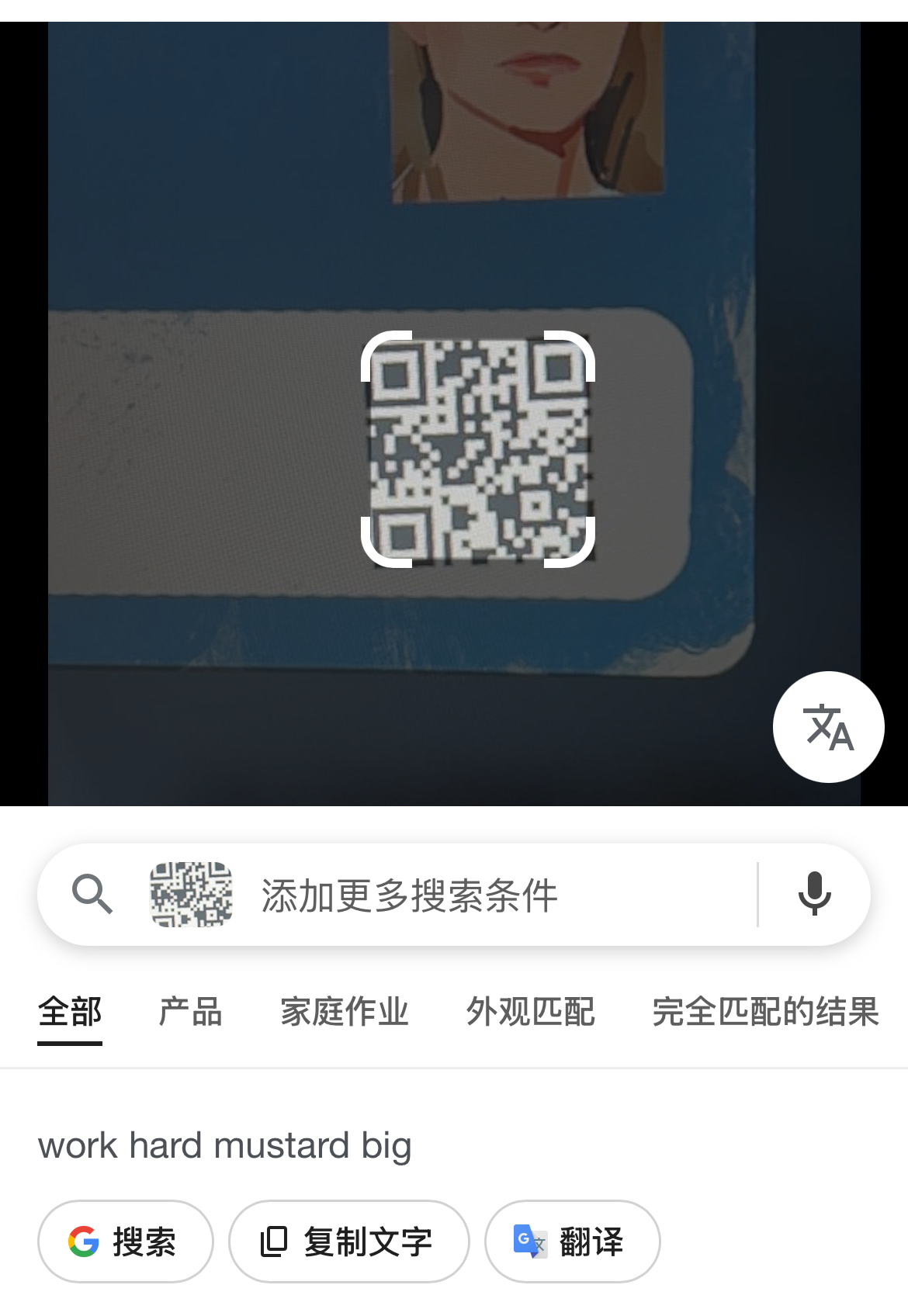Tap the QR code thumbnail in search bar
The width and height of the screenshot is (908, 1316).
(x=191, y=894)
